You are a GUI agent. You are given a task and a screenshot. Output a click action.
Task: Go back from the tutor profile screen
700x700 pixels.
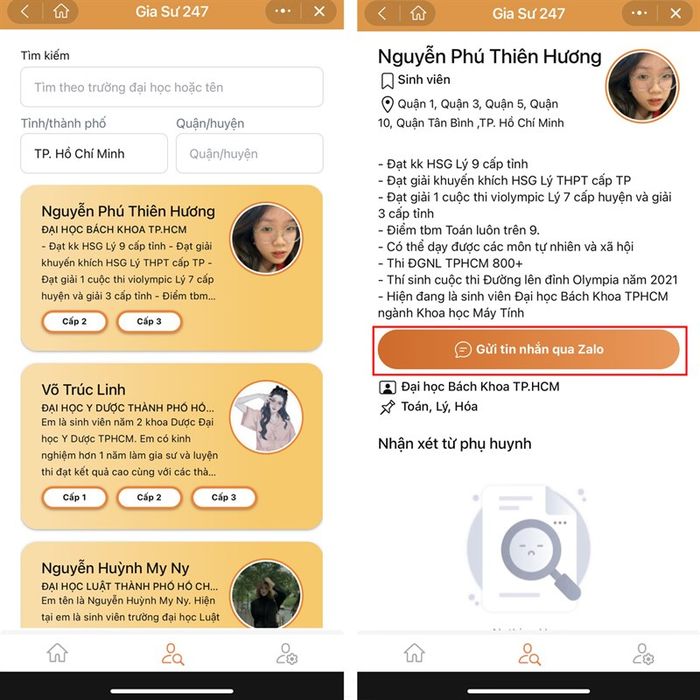380,13
